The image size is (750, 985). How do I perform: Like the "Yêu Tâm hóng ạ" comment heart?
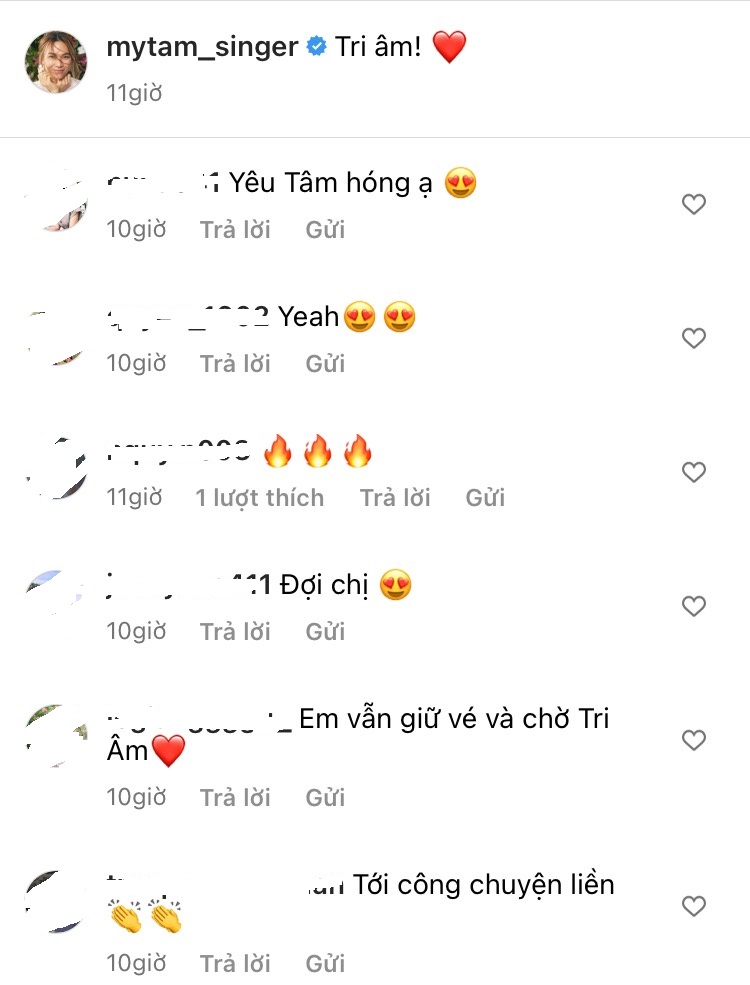coord(693,202)
